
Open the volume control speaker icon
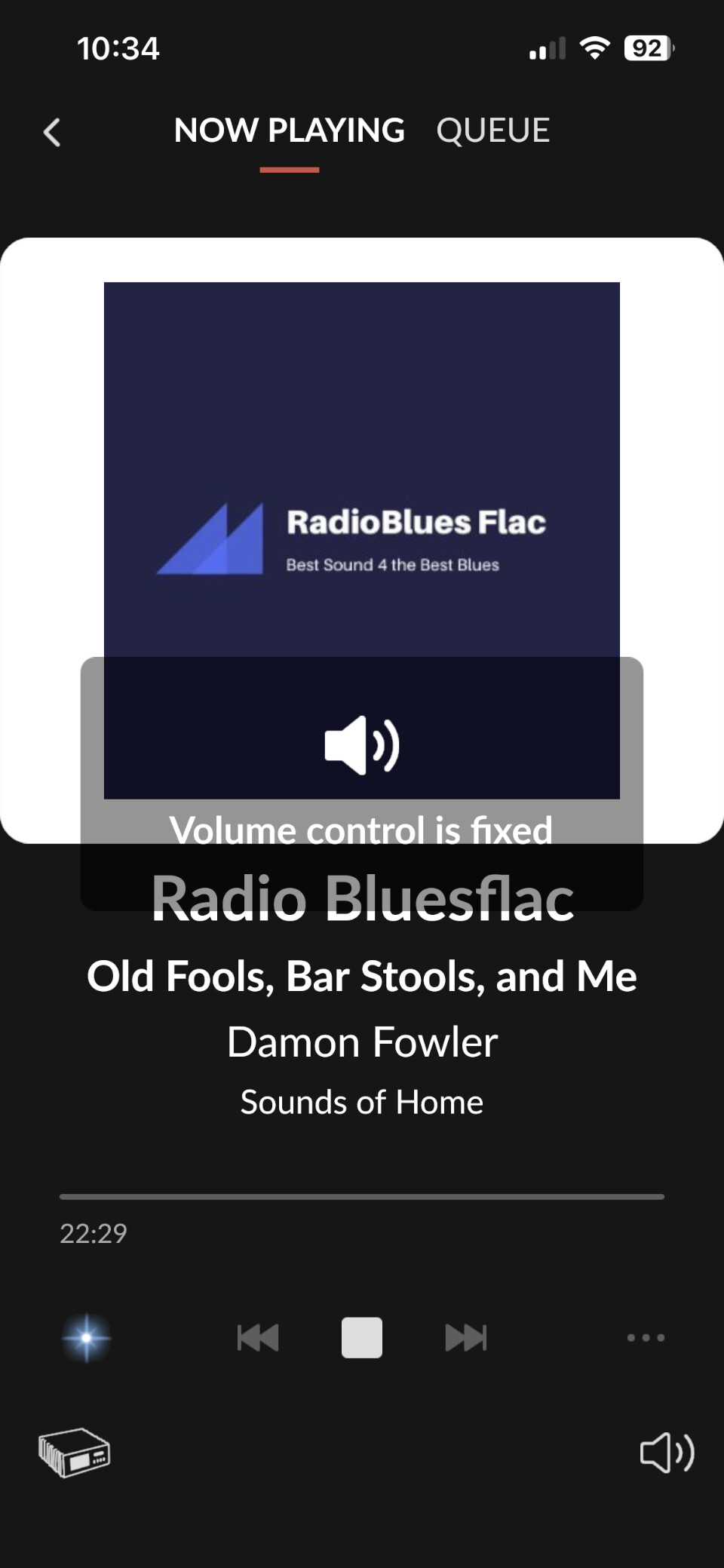[667, 1453]
